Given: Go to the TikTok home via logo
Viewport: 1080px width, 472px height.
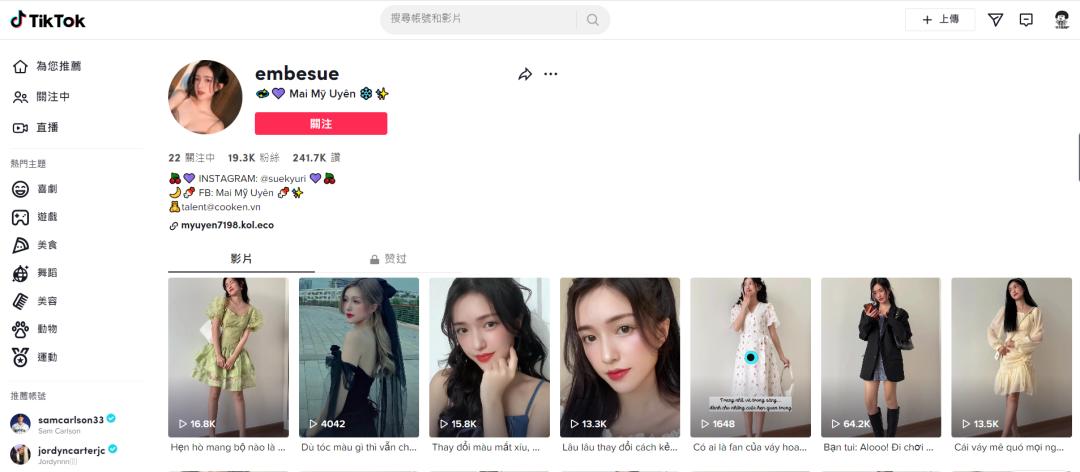Looking at the screenshot, I should pyautogui.click(x=48, y=20).
